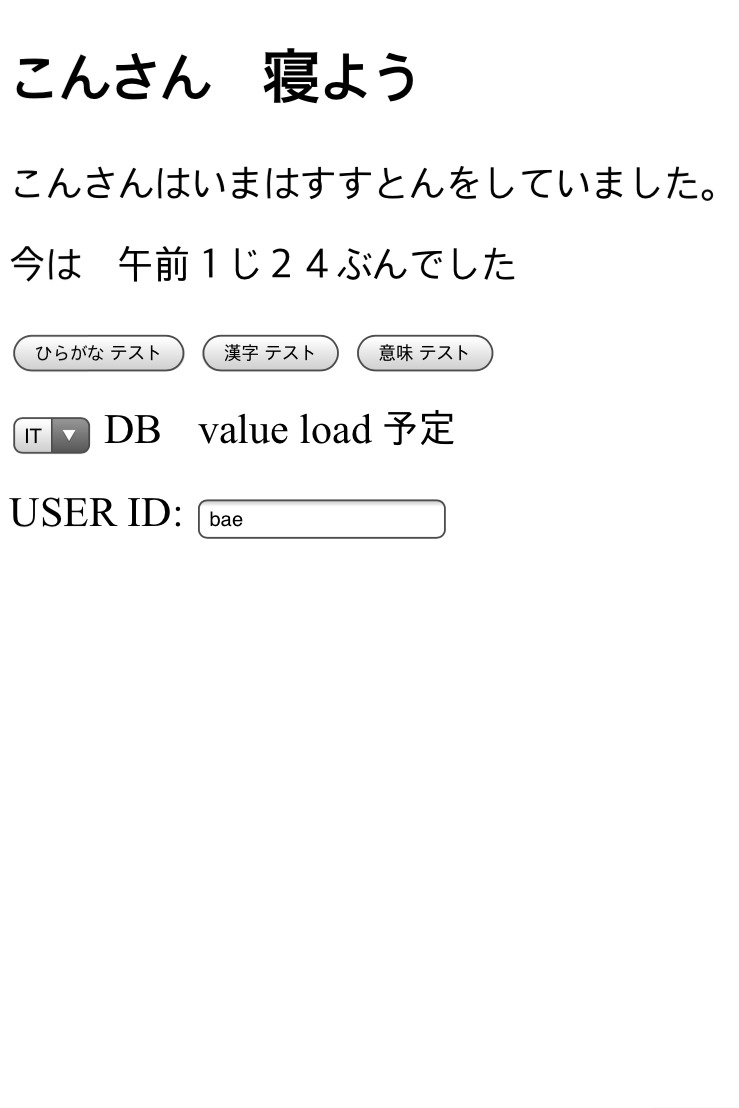
Task: Start the ひらがな テスト
Action: point(98,353)
